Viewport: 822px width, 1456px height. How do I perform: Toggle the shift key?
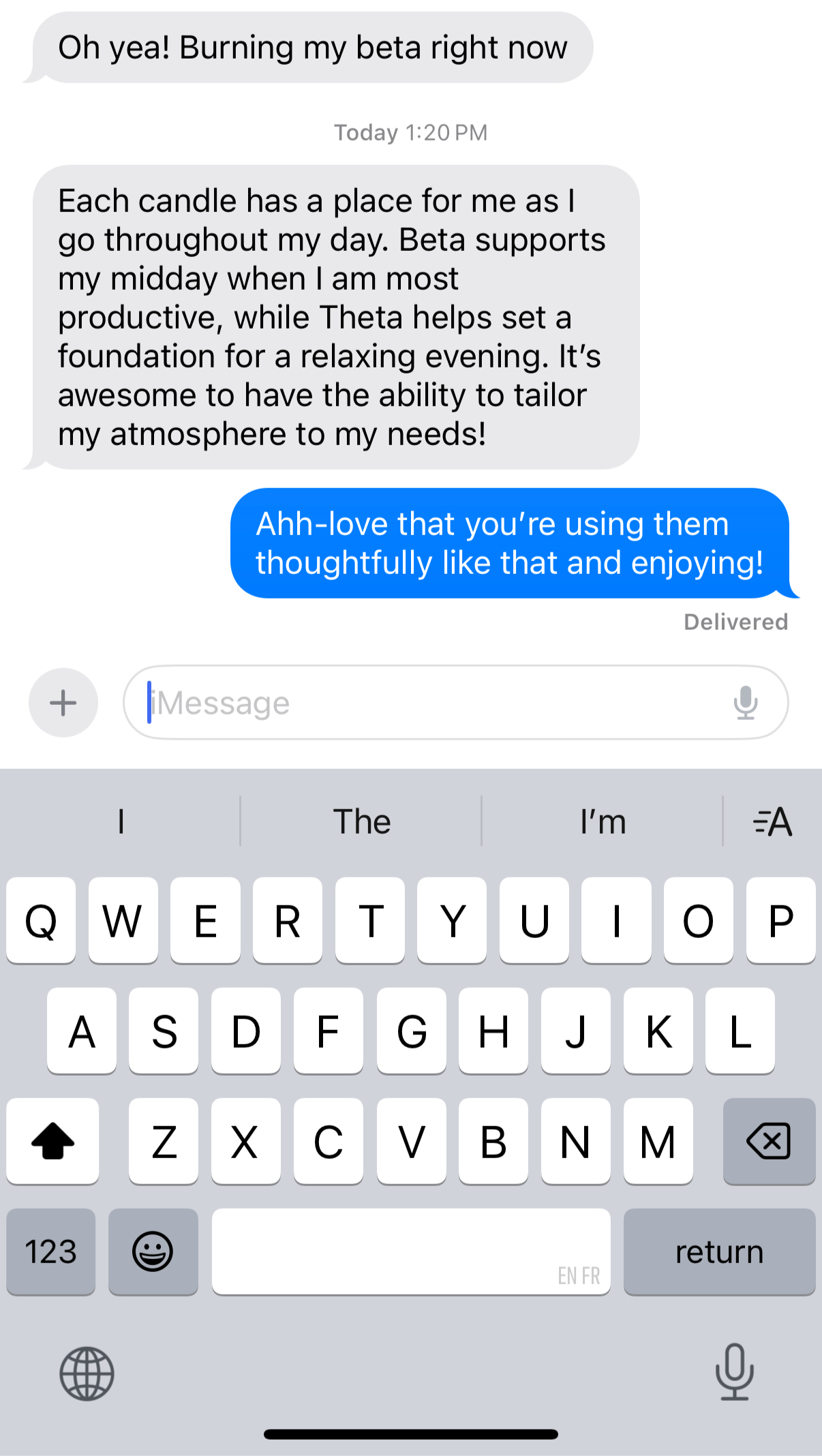click(x=52, y=1141)
